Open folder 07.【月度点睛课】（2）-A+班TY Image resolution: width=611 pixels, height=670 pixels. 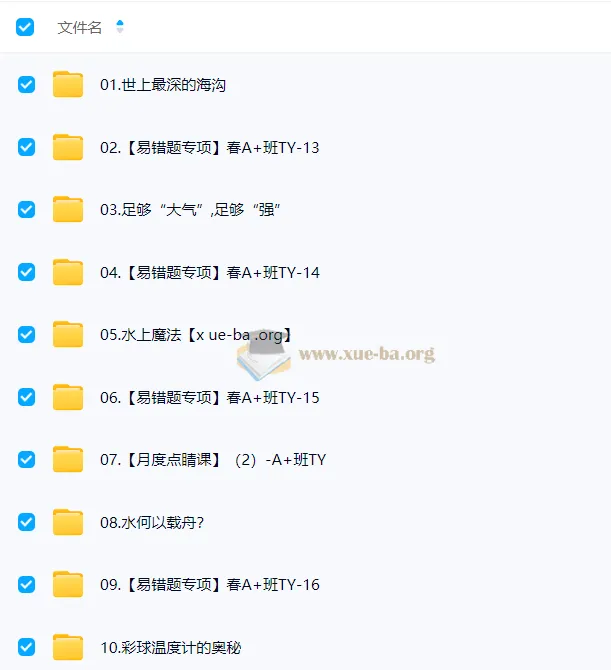[212, 460]
